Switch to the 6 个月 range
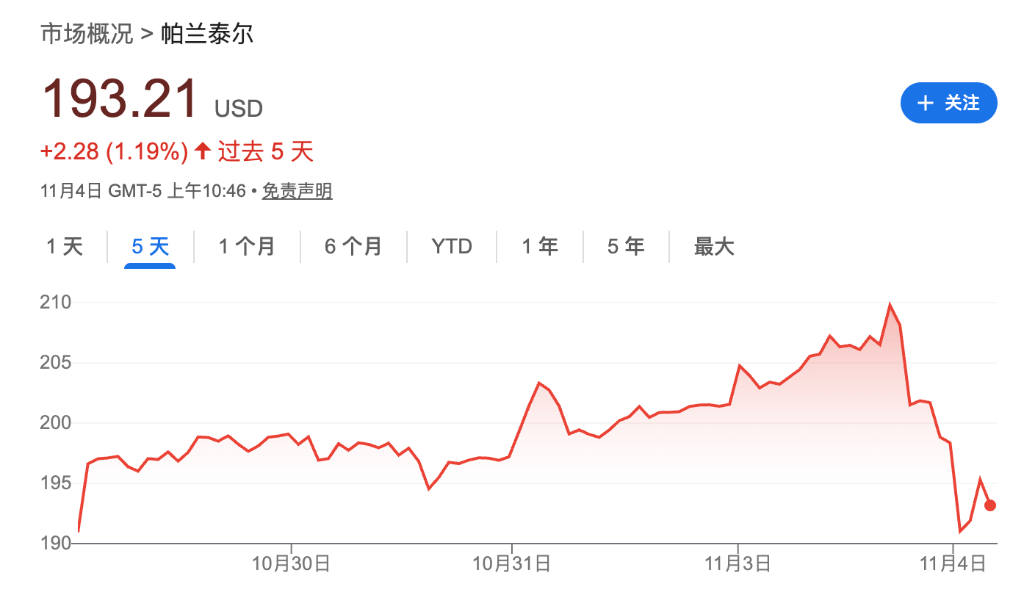This screenshot has height=596, width=1024. tap(353, 246)
